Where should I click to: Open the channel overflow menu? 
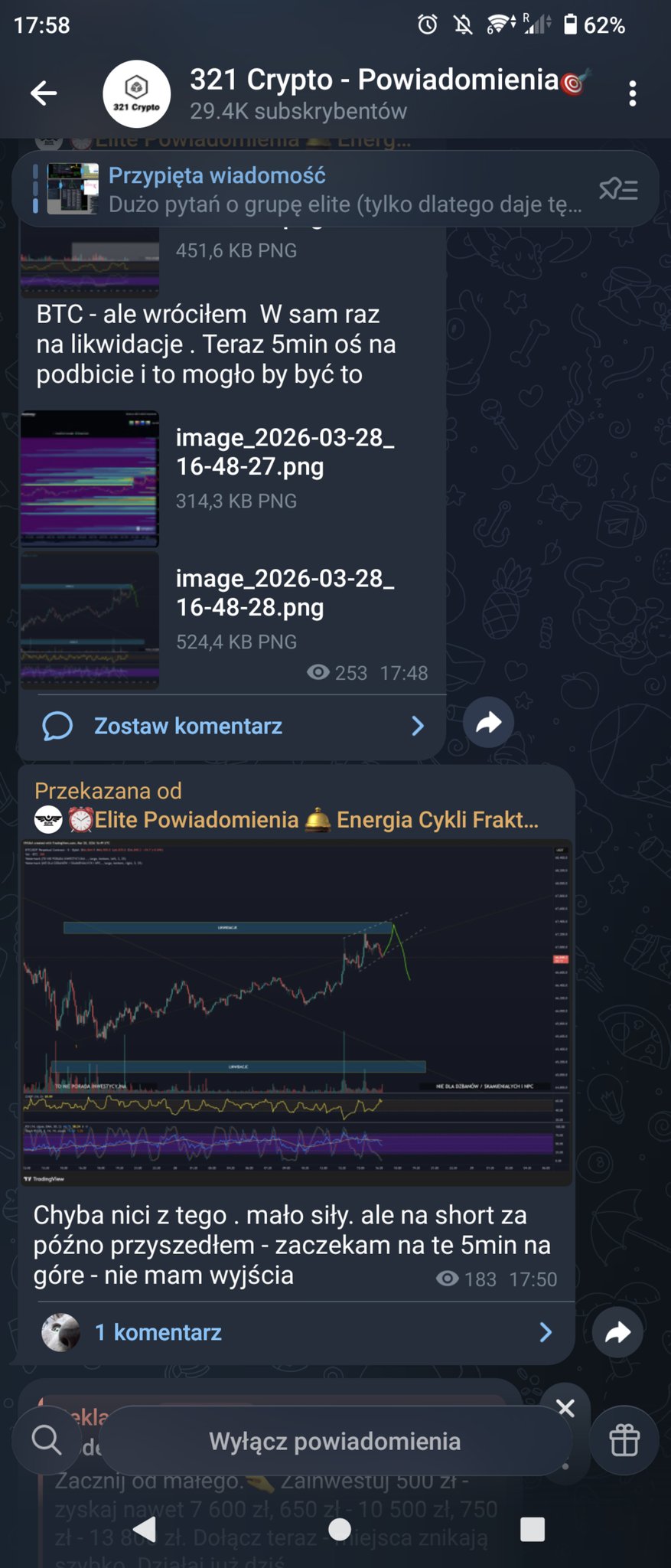click(632, 93)
